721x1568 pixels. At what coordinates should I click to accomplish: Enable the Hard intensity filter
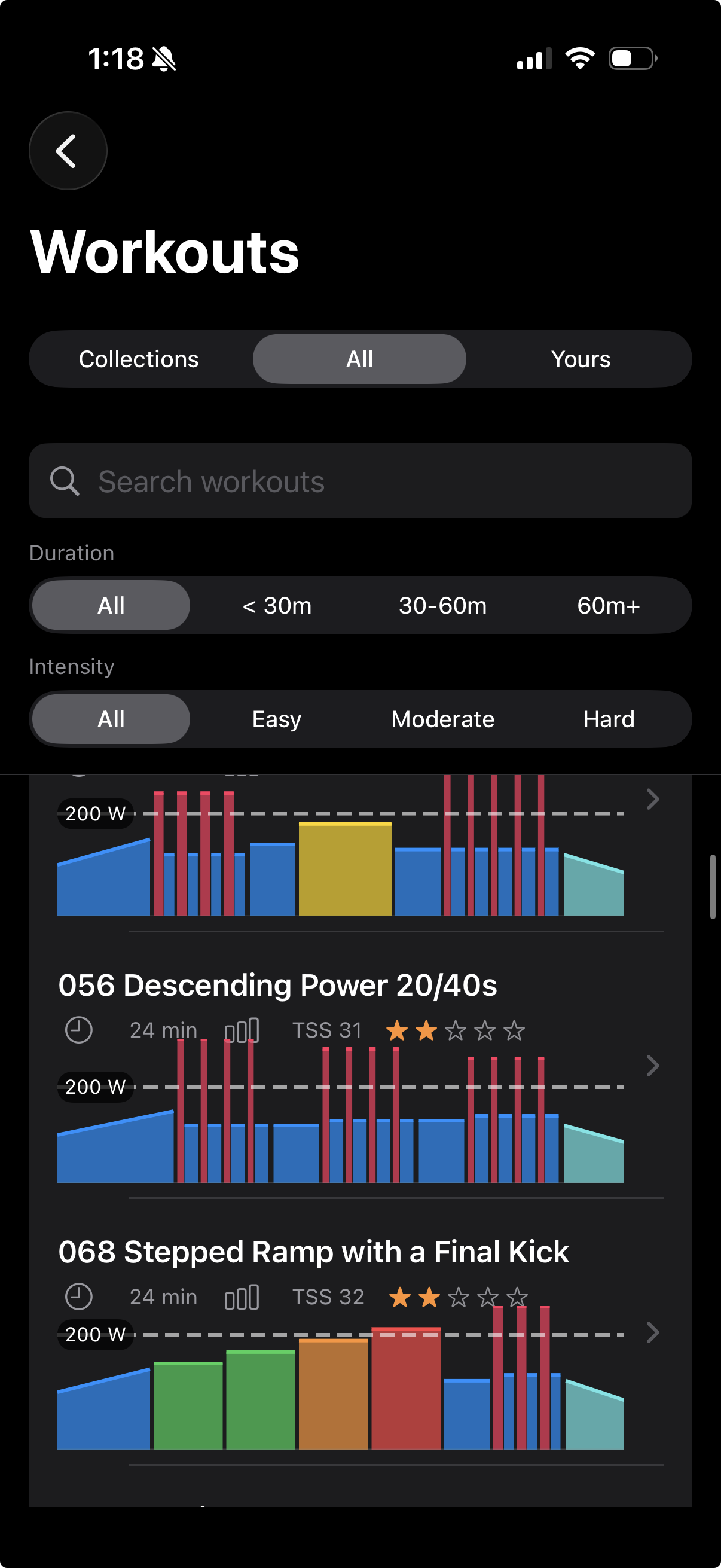[x=609, y=718]
